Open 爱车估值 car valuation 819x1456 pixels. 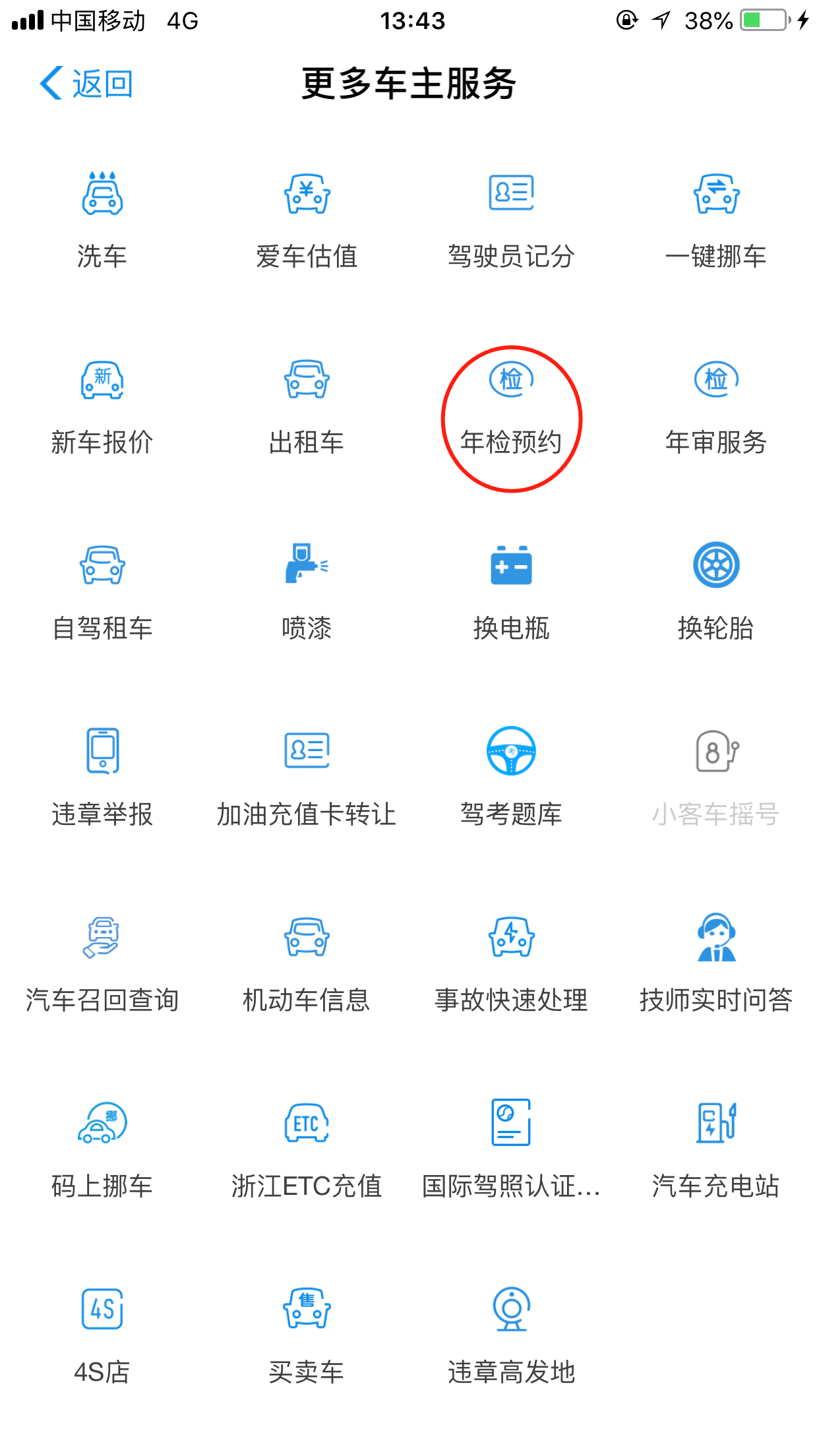click(x=307, y=220)
